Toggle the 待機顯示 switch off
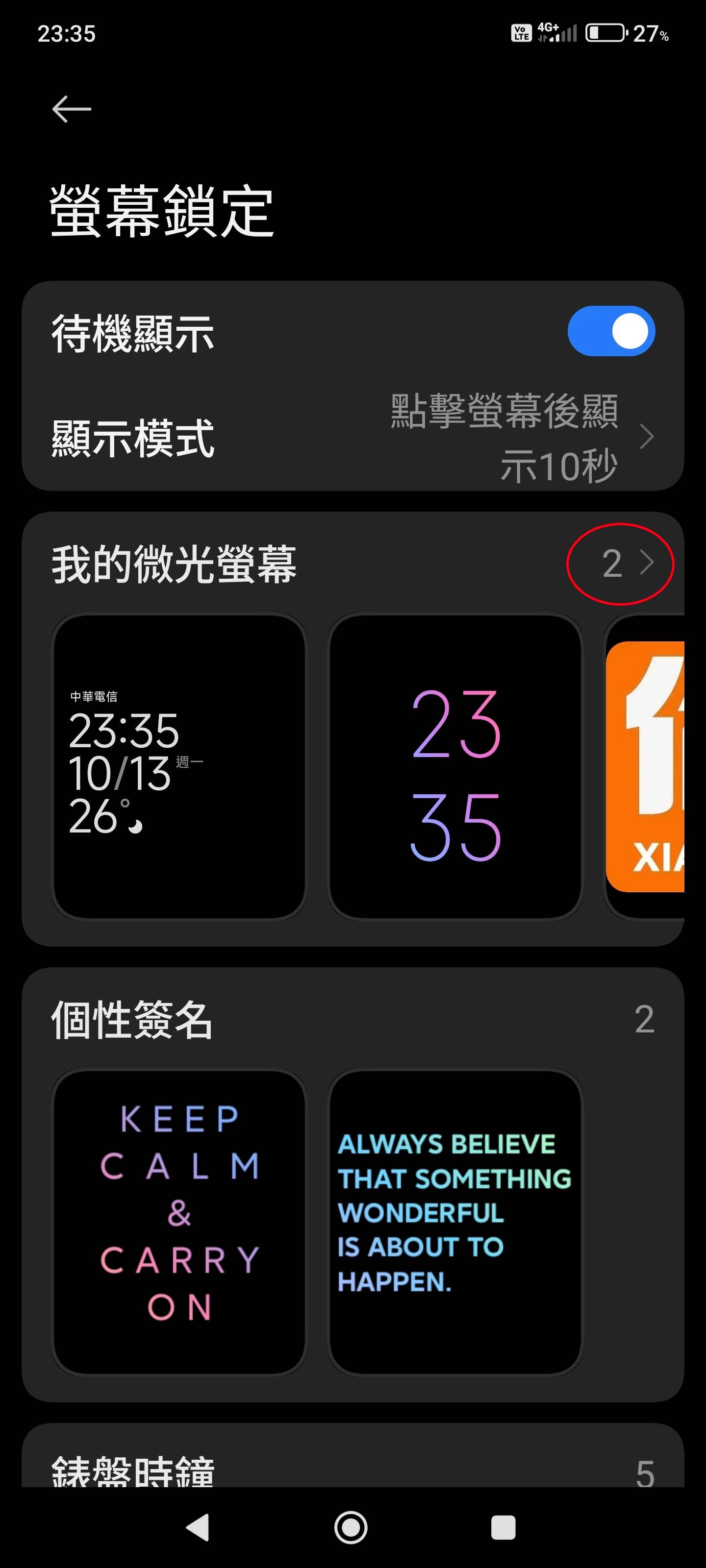Screen dimensions: 706x1568 coord(610,331)
